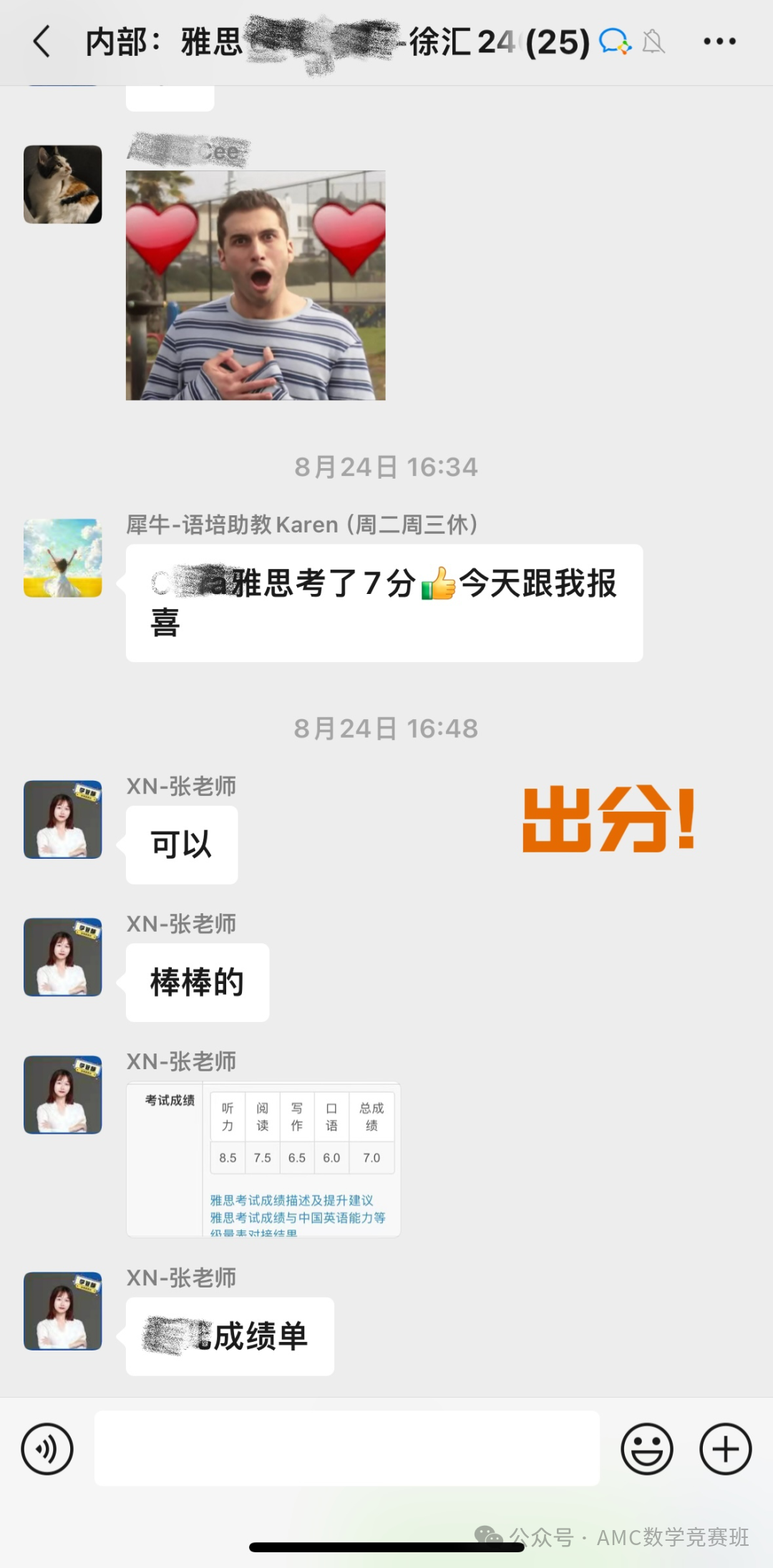Go back from the group chat
This screenshot has width=773, height=1568.
pos(42,42)
